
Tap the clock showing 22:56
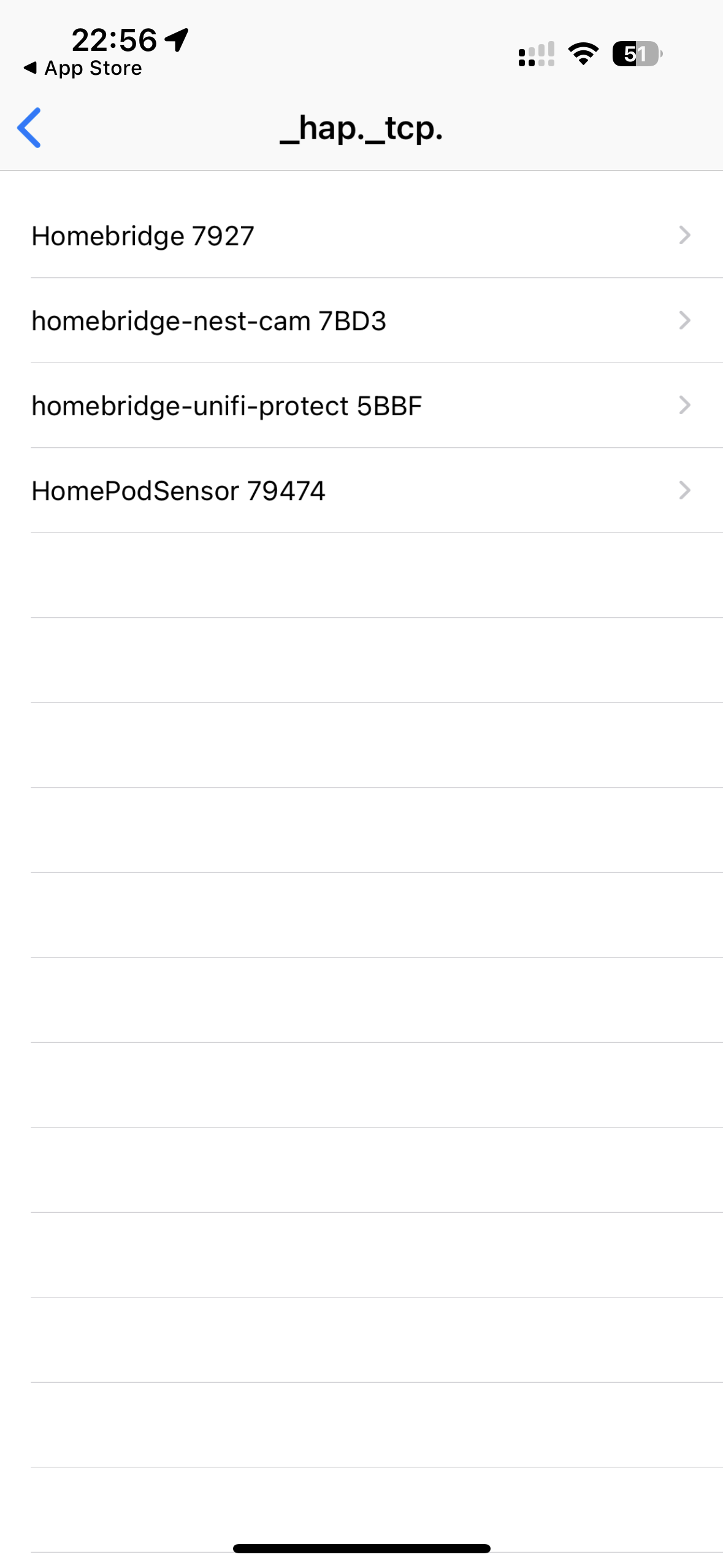(113, 39)
